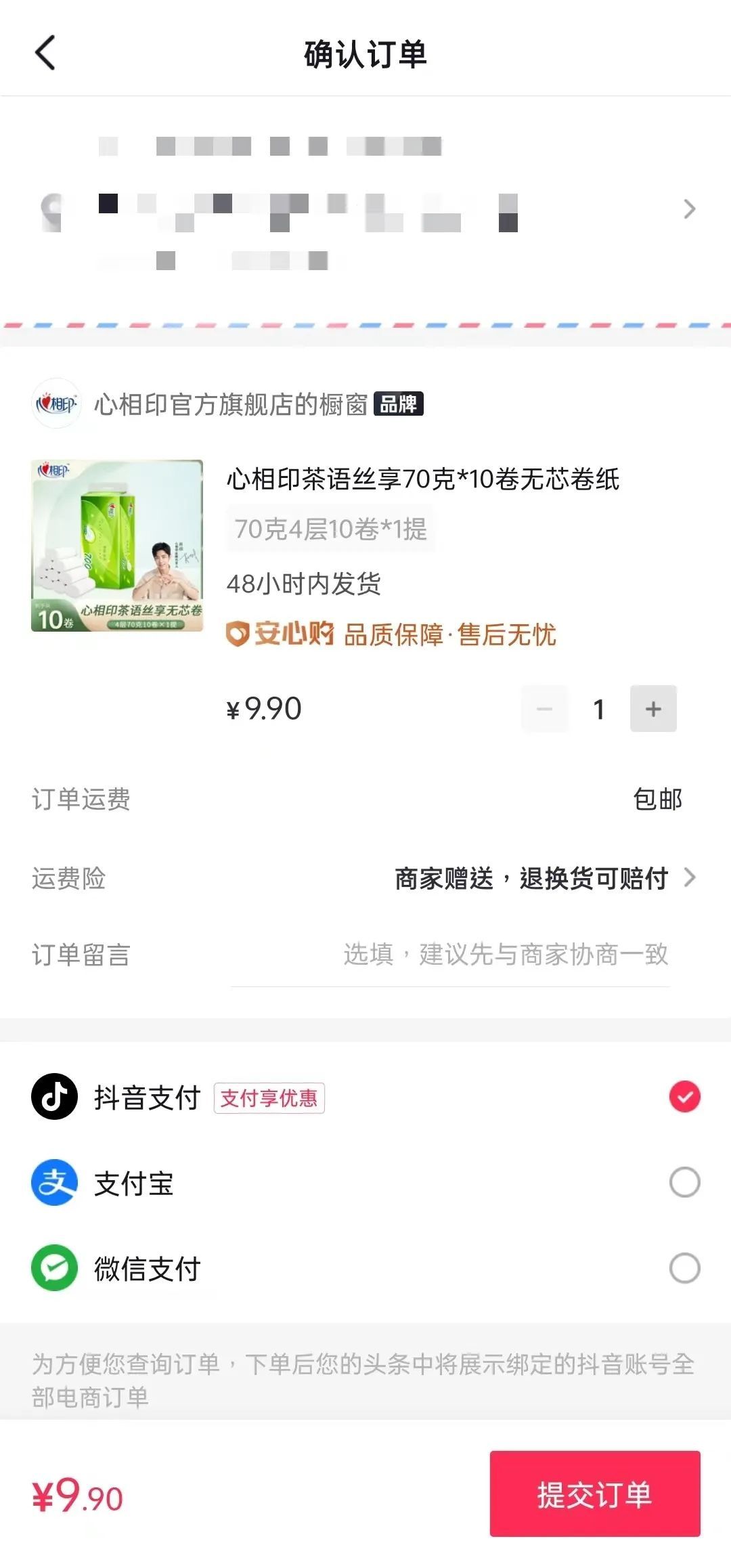The image size is (731, 1568).
Task: Decrease the item quantity with the minus button
Action: coord(544,709)
